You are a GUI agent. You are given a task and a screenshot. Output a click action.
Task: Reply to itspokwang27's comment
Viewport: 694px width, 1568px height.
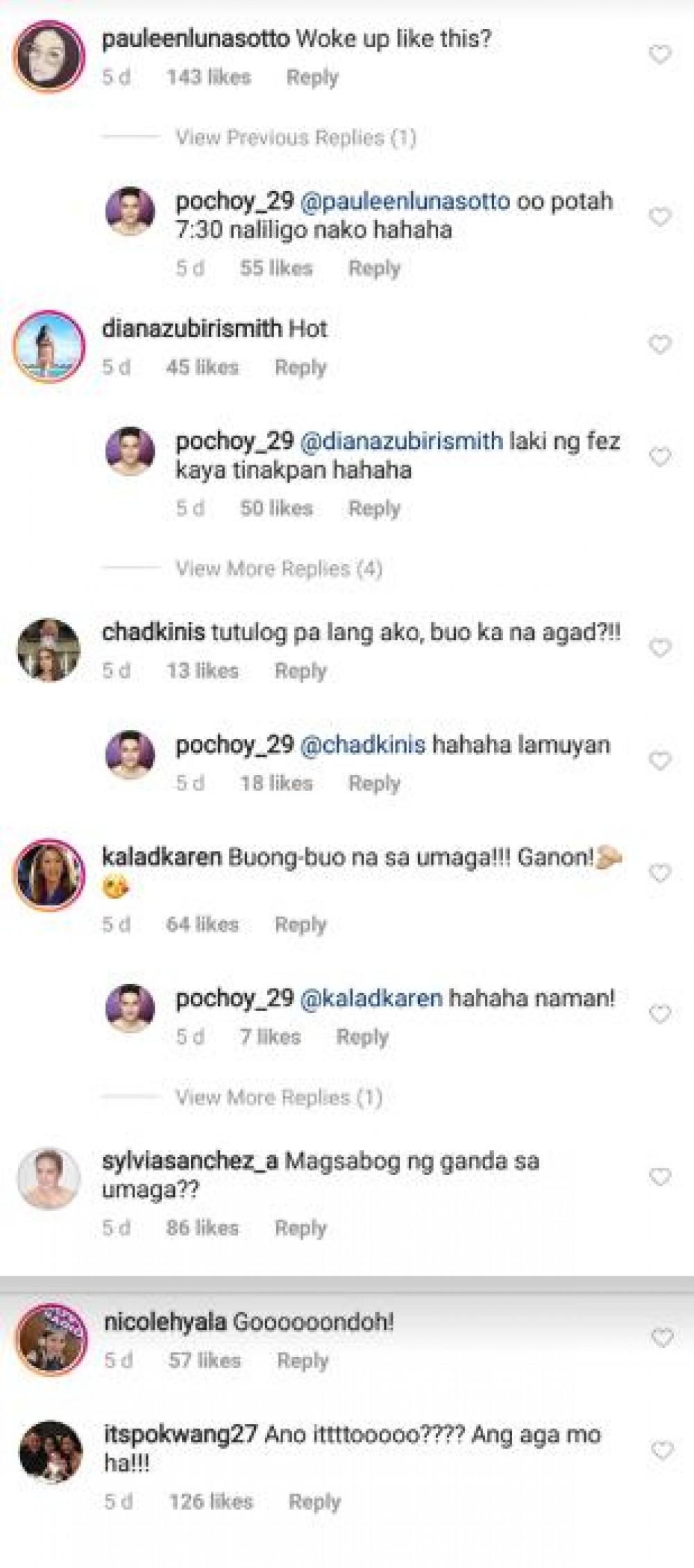click(314, 1502)
